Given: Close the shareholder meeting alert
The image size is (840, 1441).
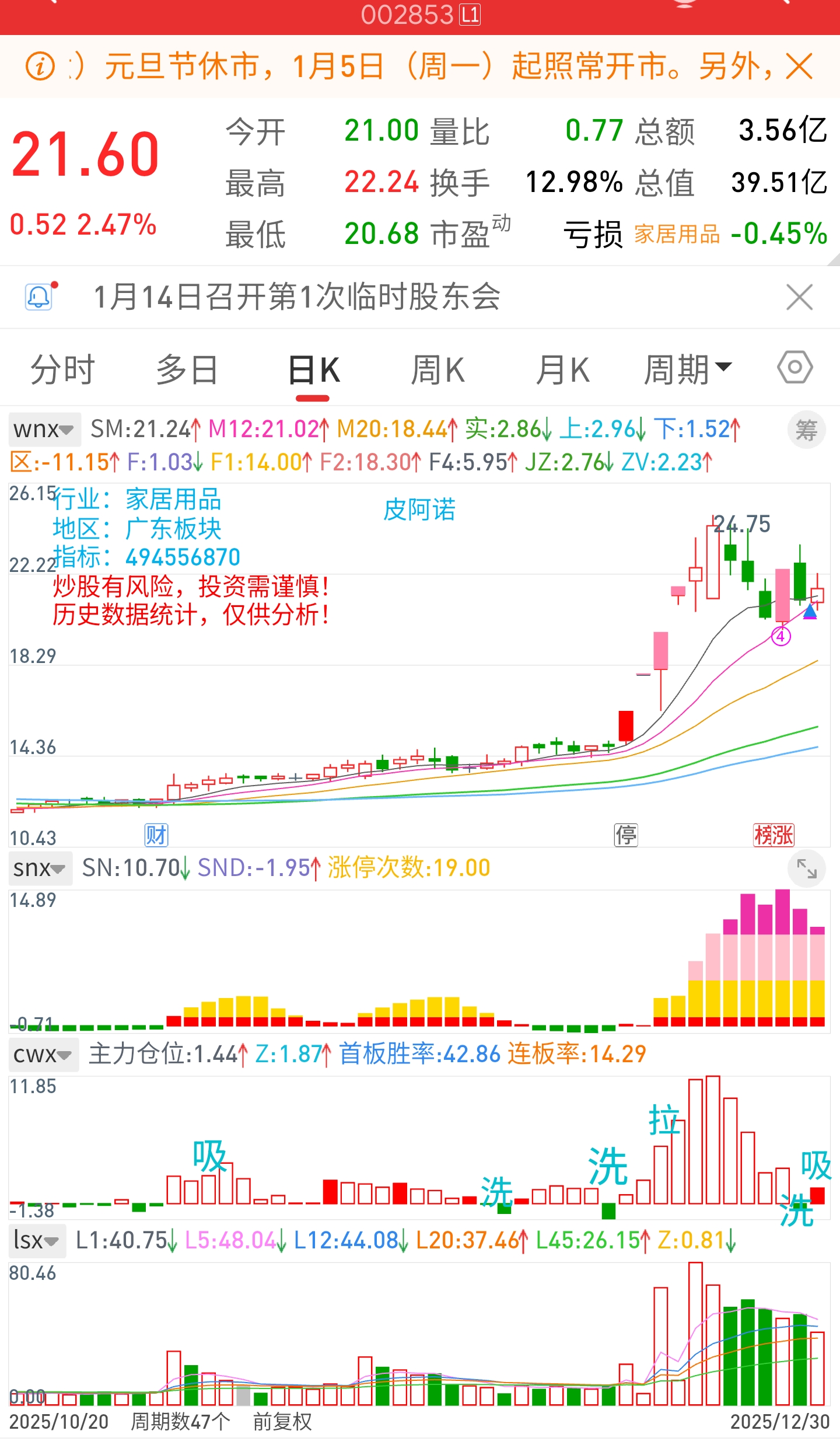Looking at the screenshot, I should 799,297.
